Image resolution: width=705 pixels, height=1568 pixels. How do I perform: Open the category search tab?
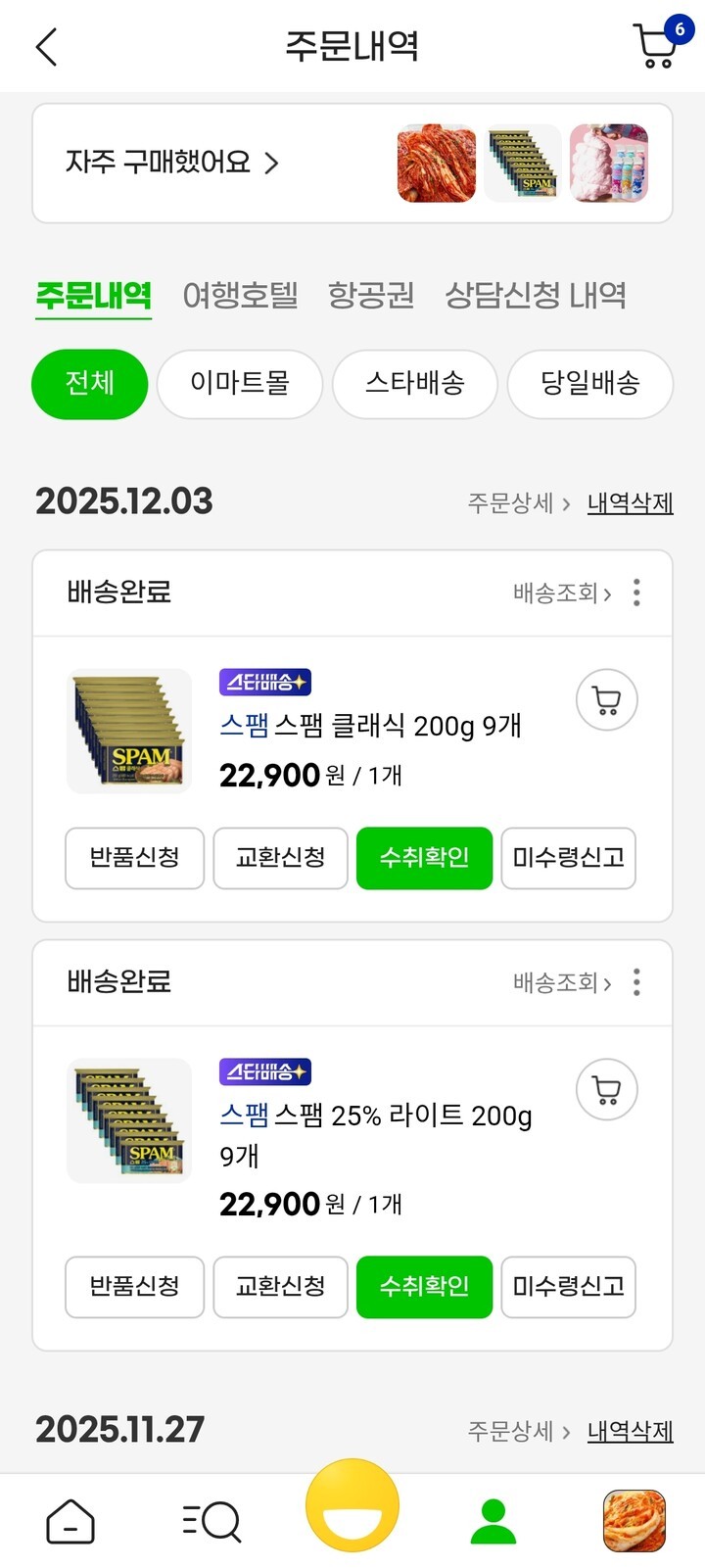coord(211,1521)
